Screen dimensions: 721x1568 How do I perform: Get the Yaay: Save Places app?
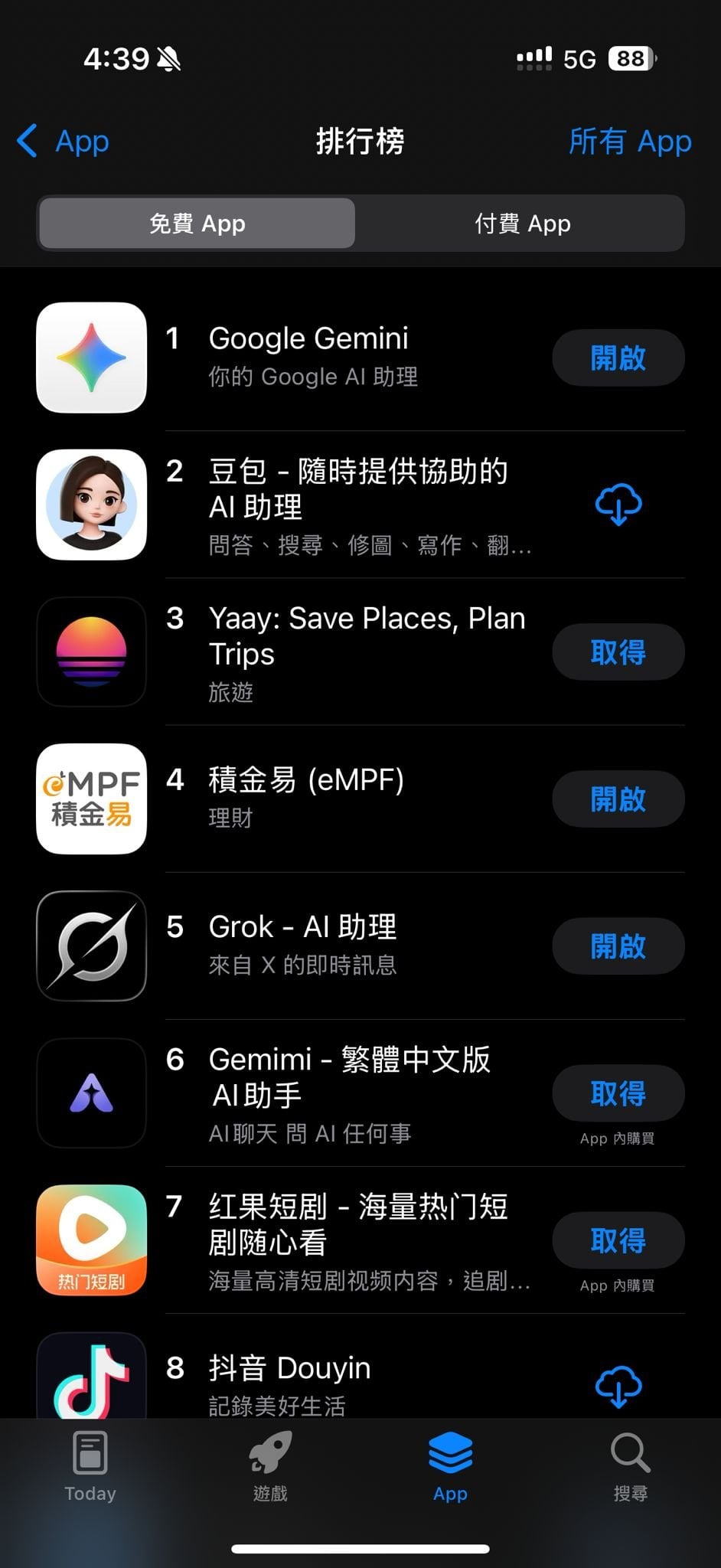coord(618,652)
